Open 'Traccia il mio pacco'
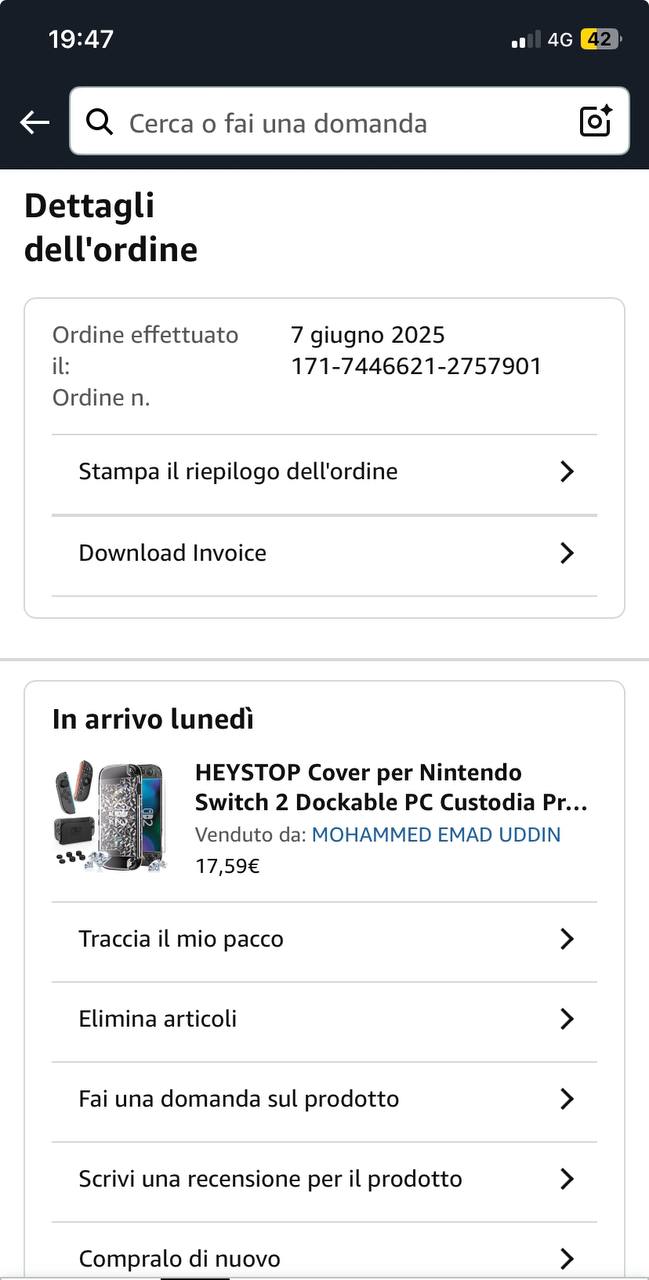 324,939
